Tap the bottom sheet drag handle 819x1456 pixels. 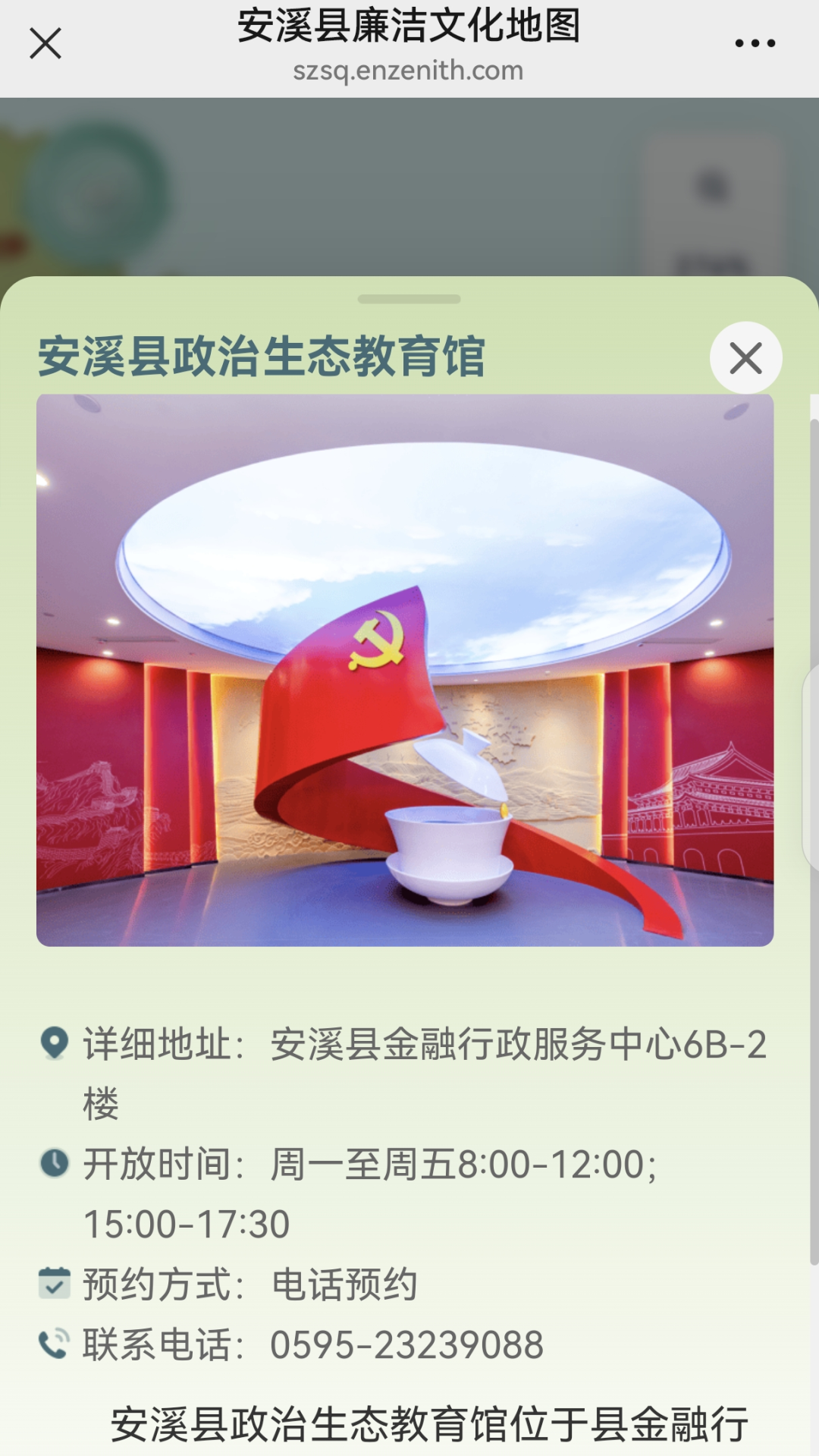[x=409, y=299]
